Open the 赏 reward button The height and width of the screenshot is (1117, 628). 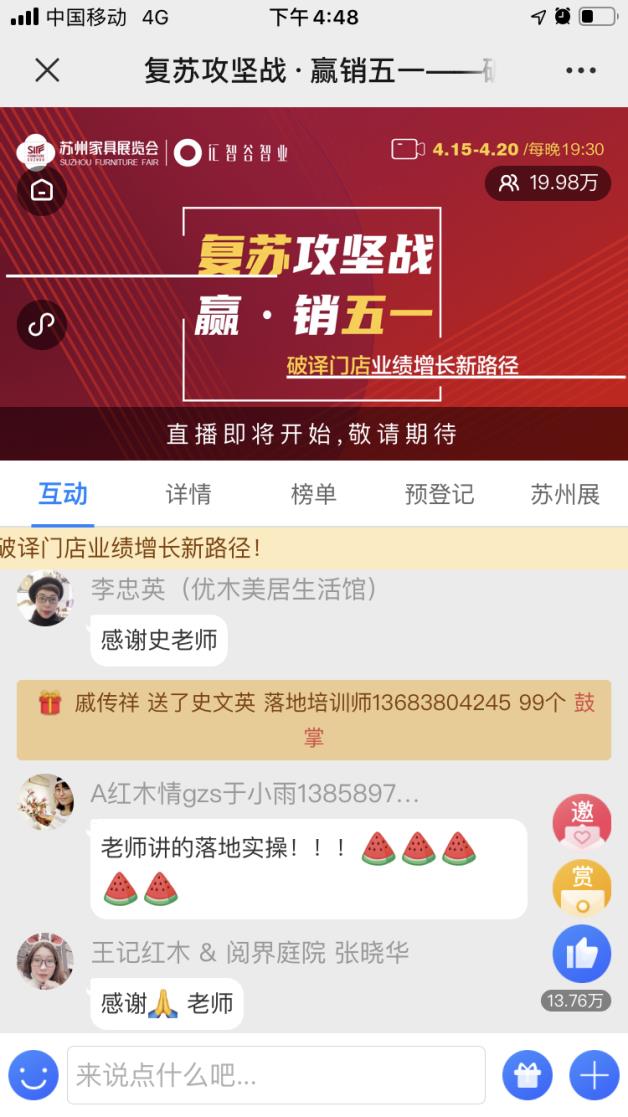tap(581, 888)
